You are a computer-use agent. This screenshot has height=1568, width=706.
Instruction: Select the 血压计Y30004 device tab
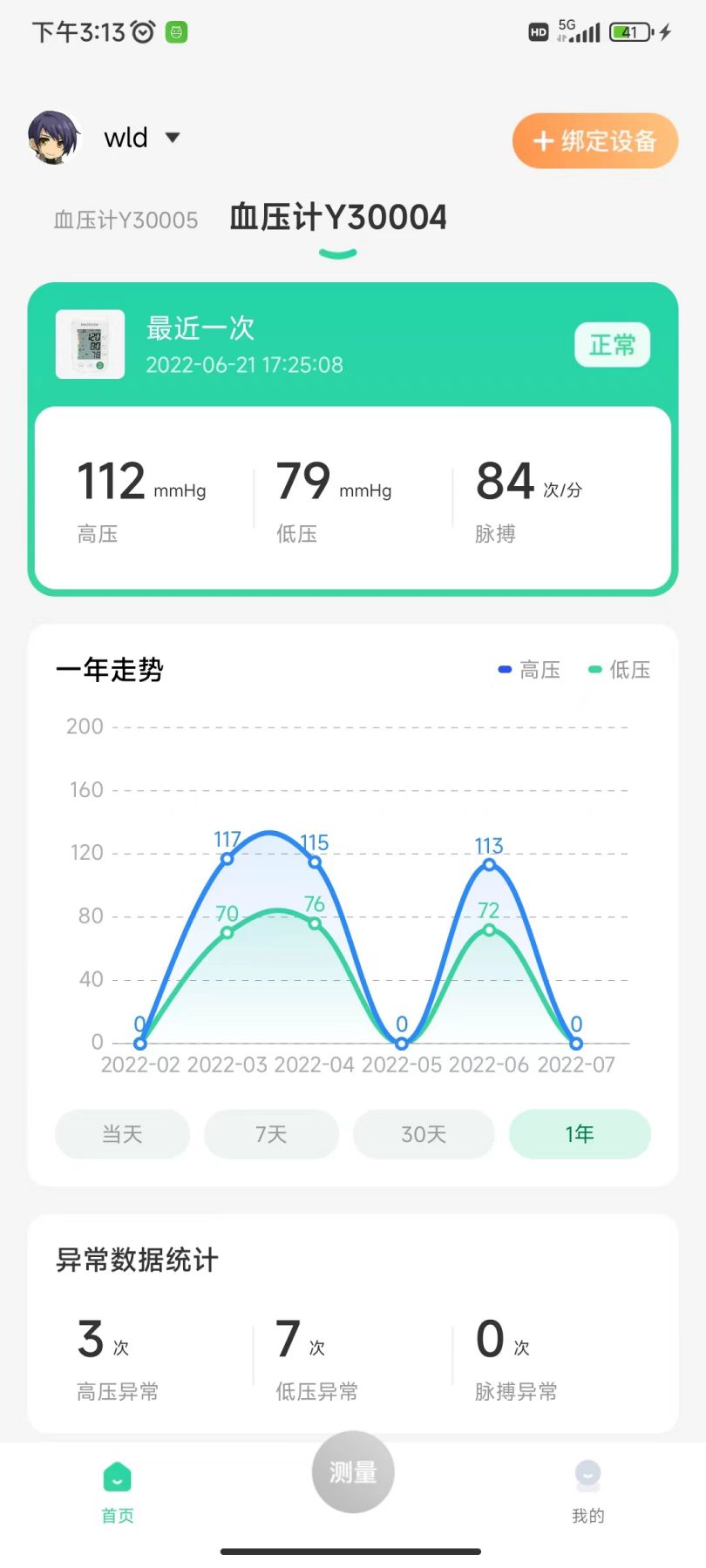(x=336, y=215)
